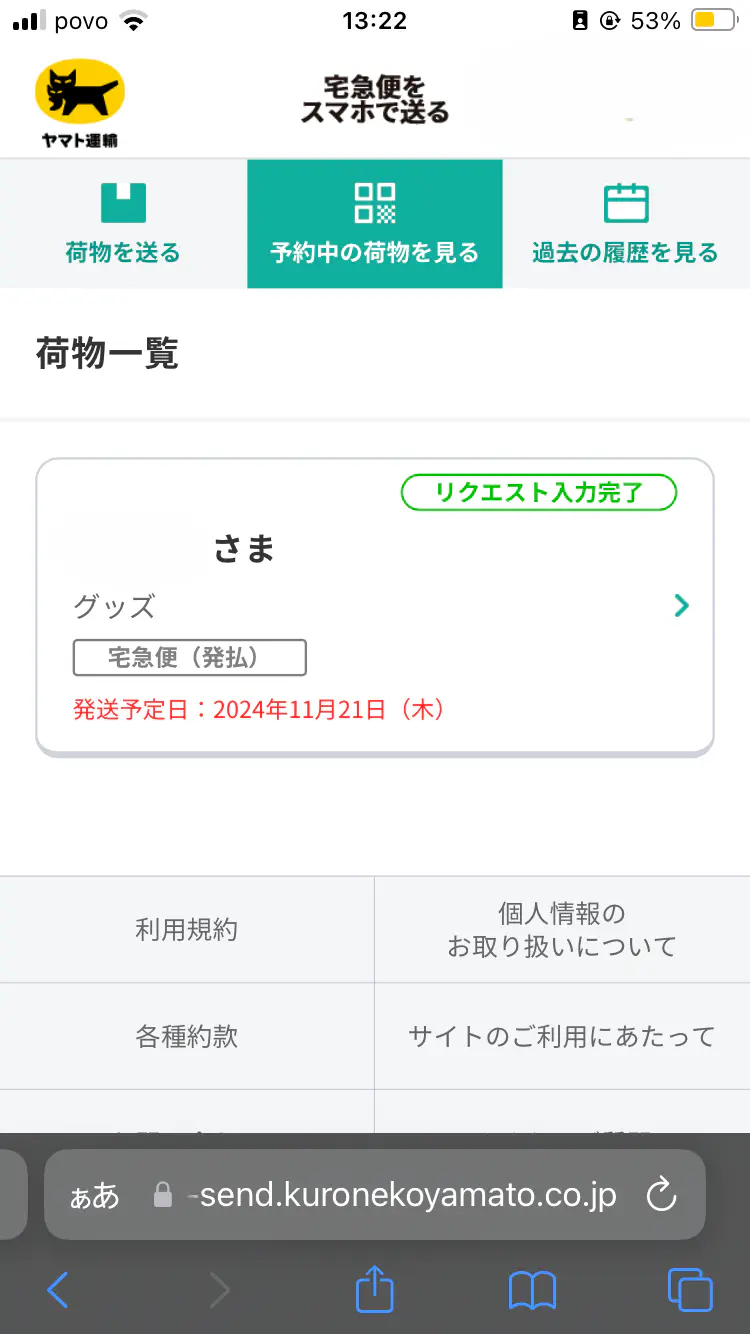Open サイトのご利用にあたって
Viewport: 750px width, 1334px height.
pyautogui.click(x=562, y=1036)
